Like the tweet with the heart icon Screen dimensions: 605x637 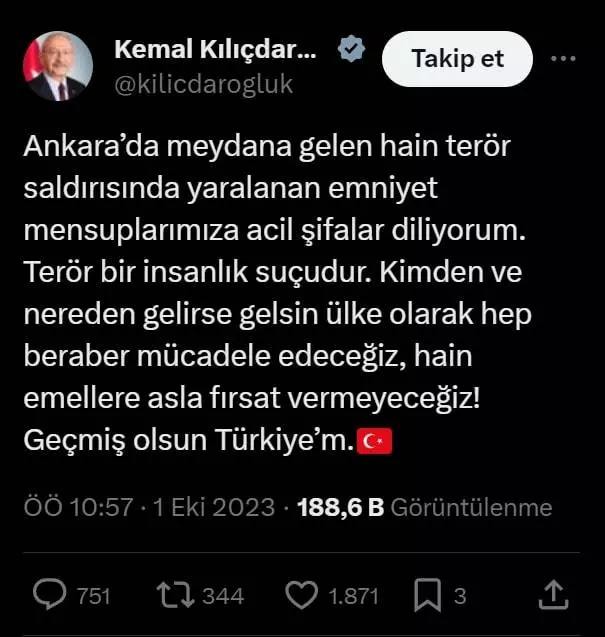(x=301, y=596)
